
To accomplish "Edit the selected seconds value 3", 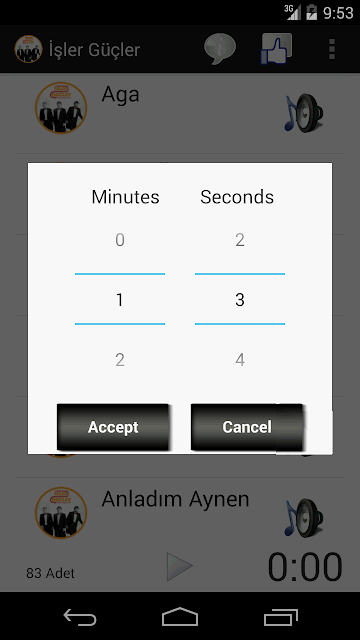I will point(240,300).
